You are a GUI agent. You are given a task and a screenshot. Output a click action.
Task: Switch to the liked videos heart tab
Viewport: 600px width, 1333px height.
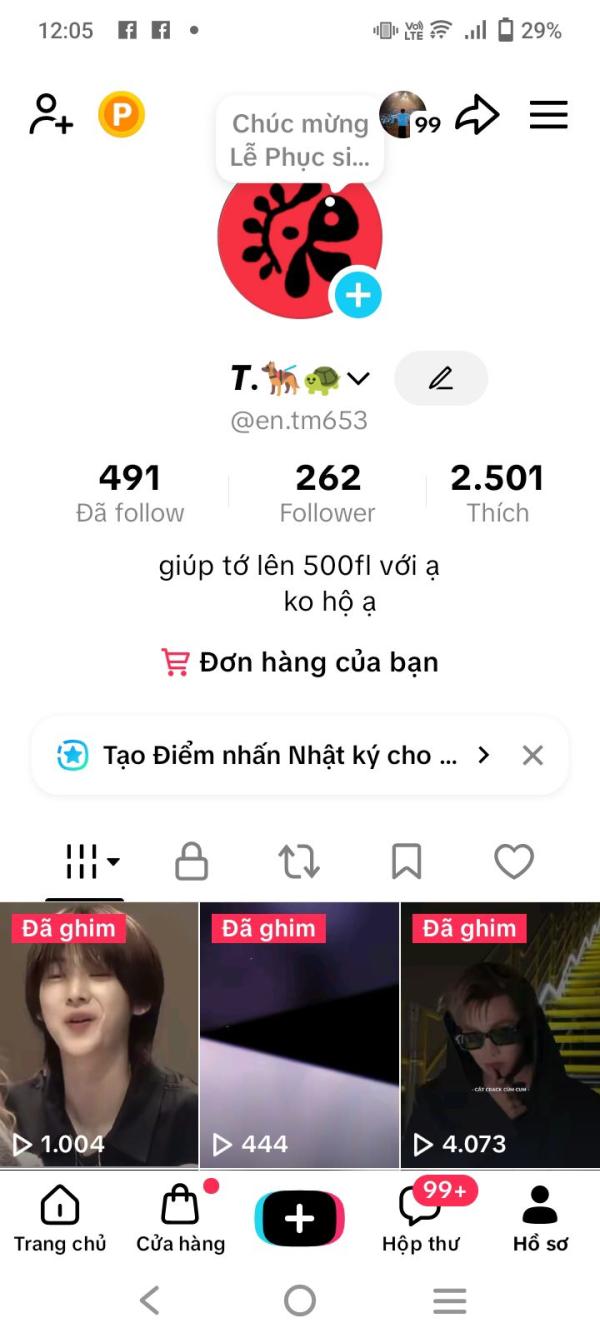(514, 861)
